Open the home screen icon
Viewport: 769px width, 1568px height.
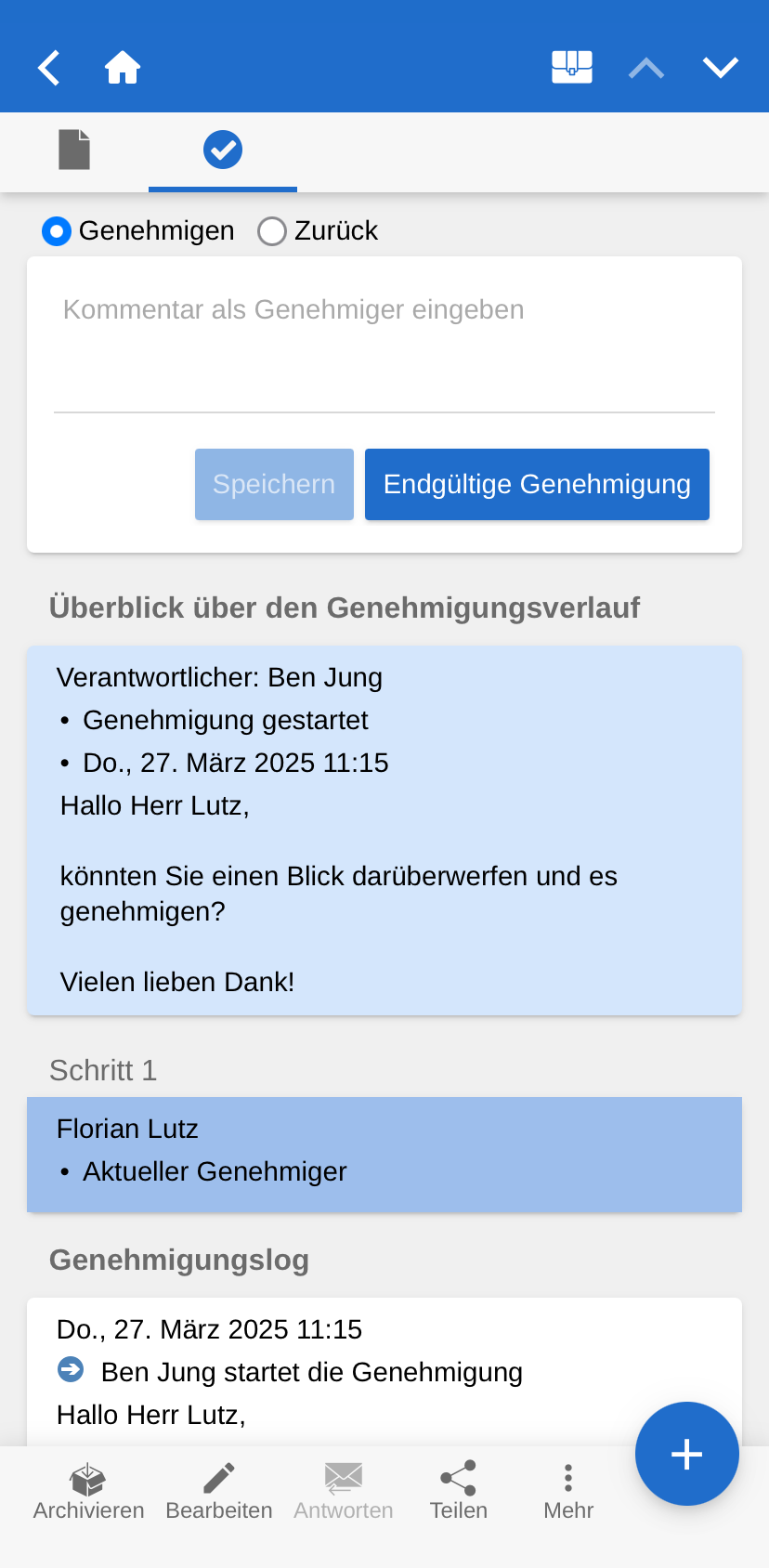(123, 68)
